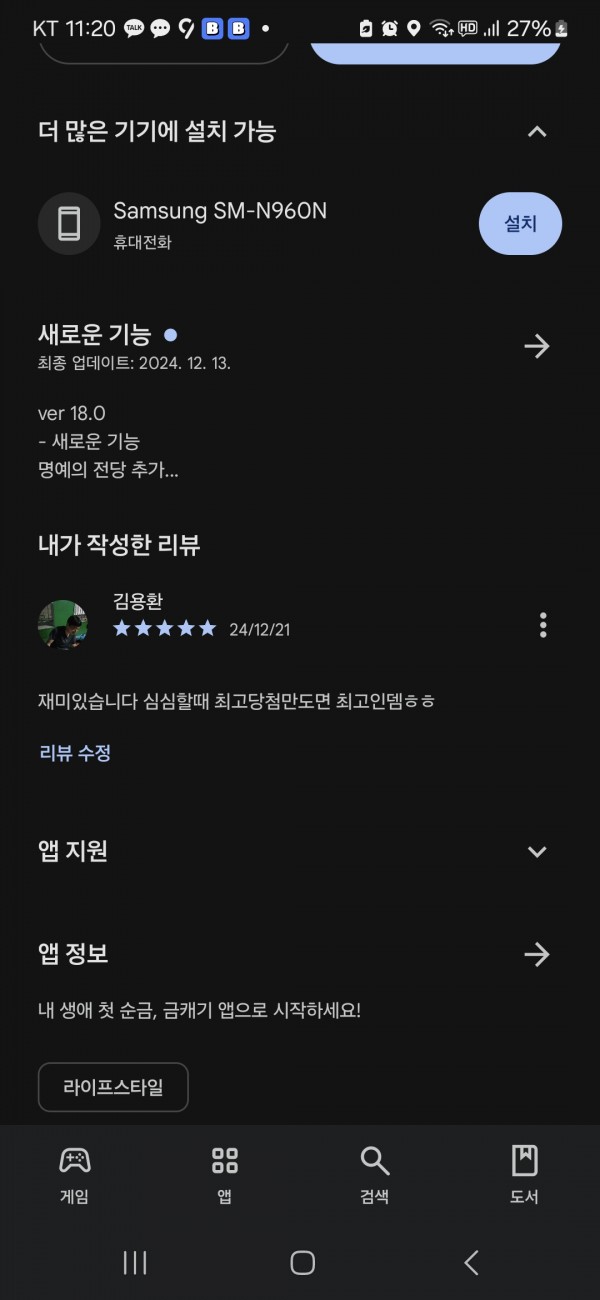
Task: Select the 라이프스타일 category chip
Action: click(x=113, y=1087)
